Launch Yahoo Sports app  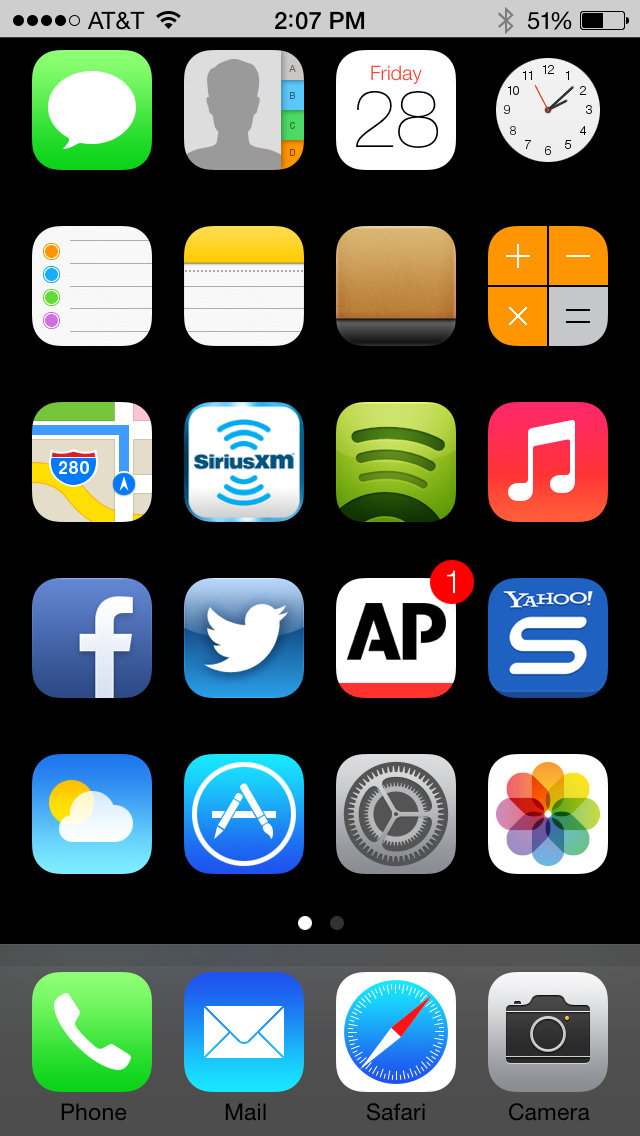tap(548, 638)
